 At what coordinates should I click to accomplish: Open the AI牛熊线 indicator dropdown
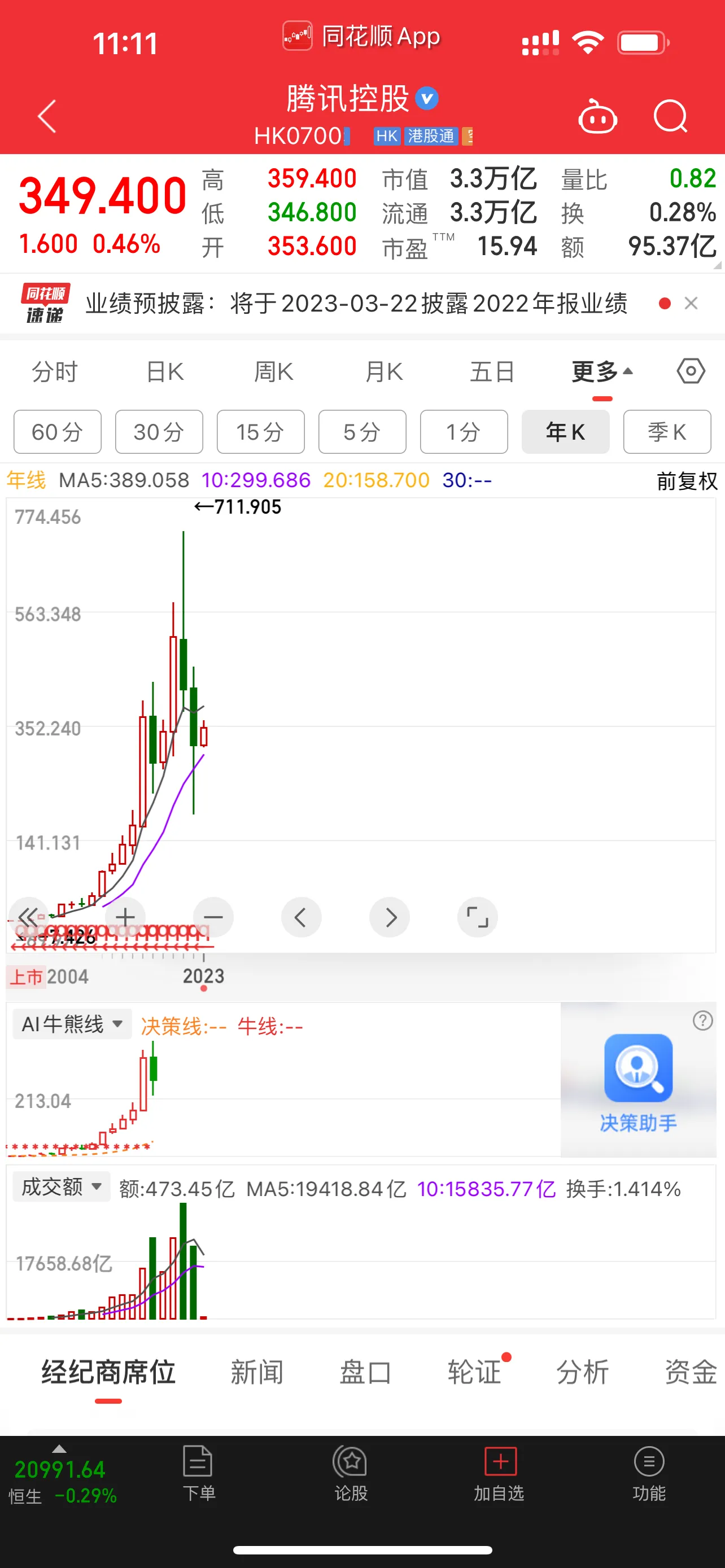[72, 1024]
